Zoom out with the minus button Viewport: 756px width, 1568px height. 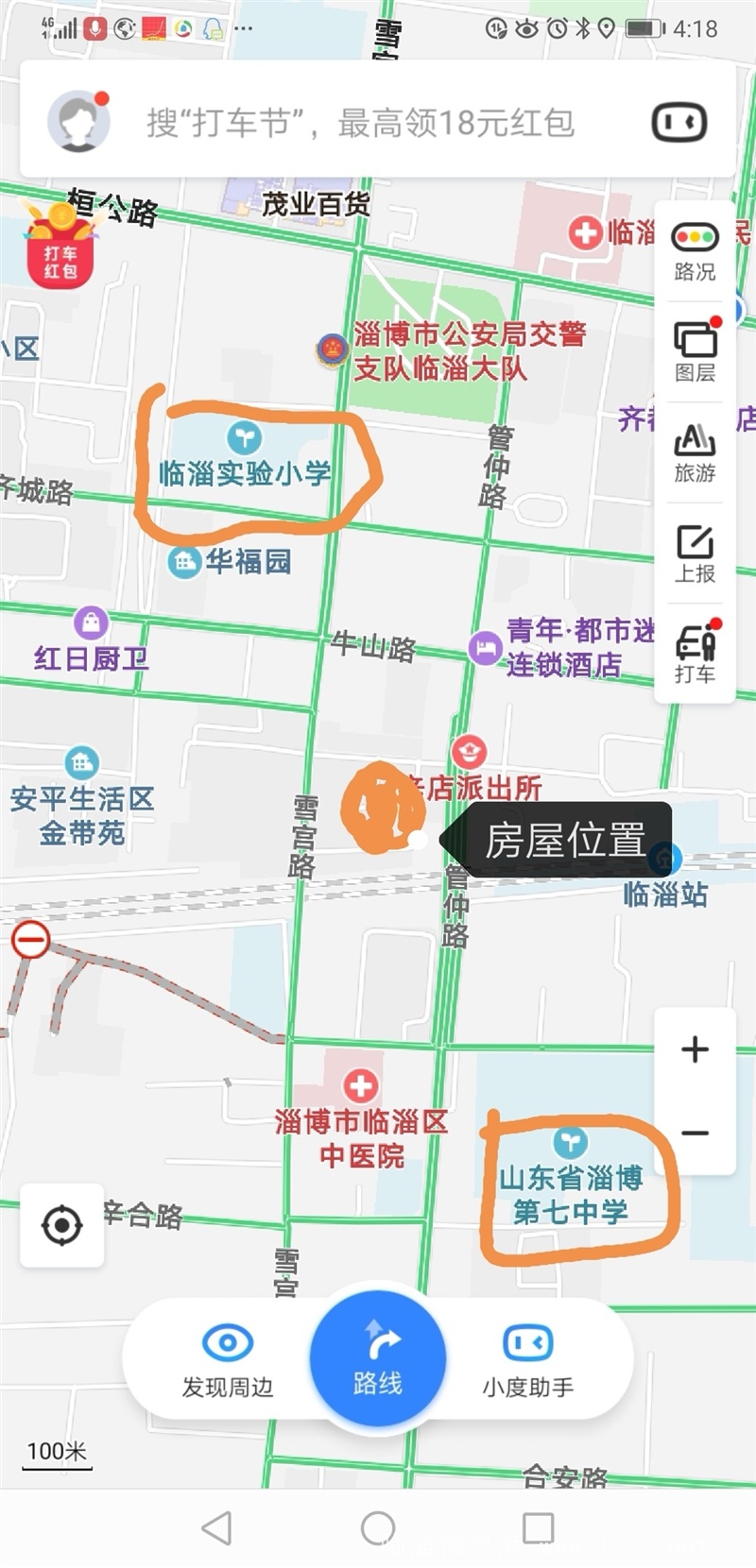(696, 1133)
